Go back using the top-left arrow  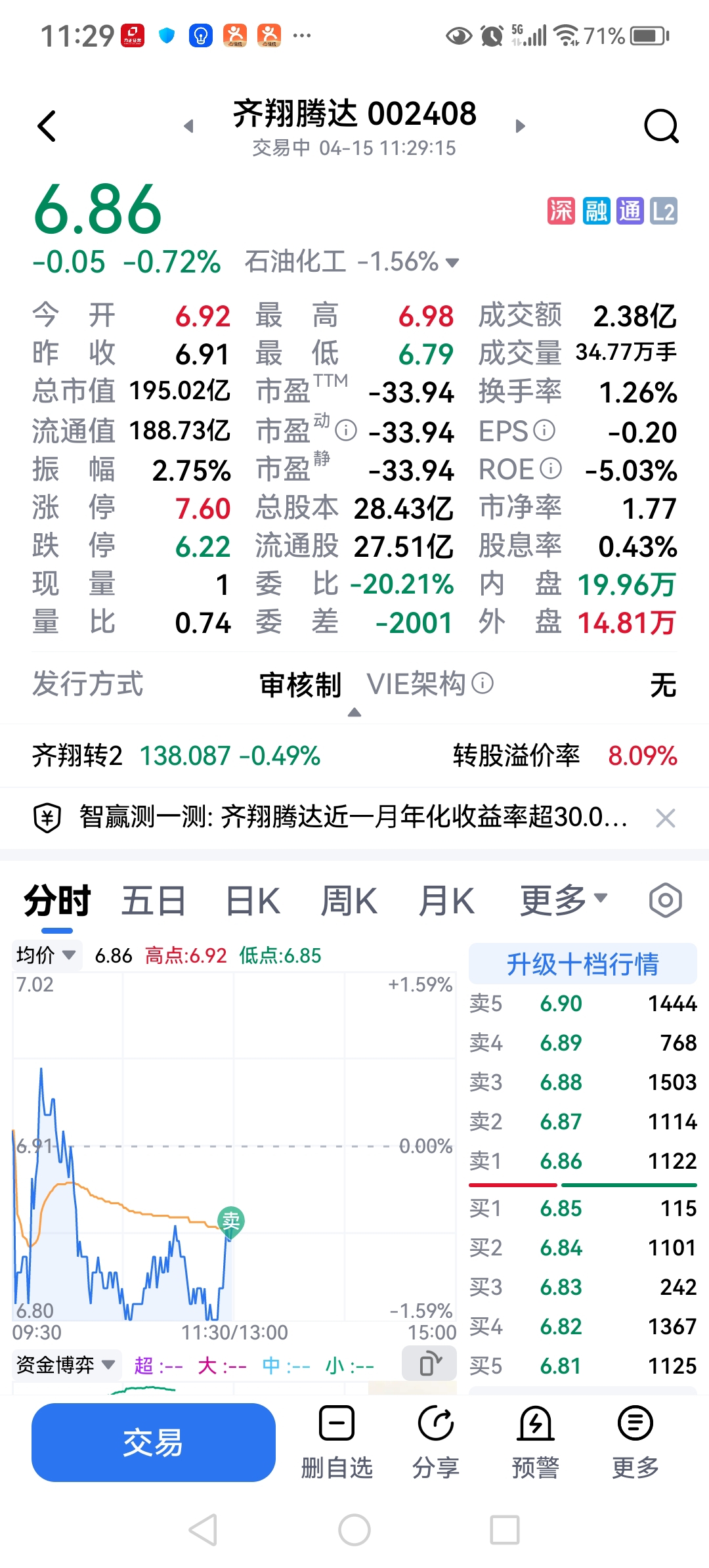coord(47,126)
